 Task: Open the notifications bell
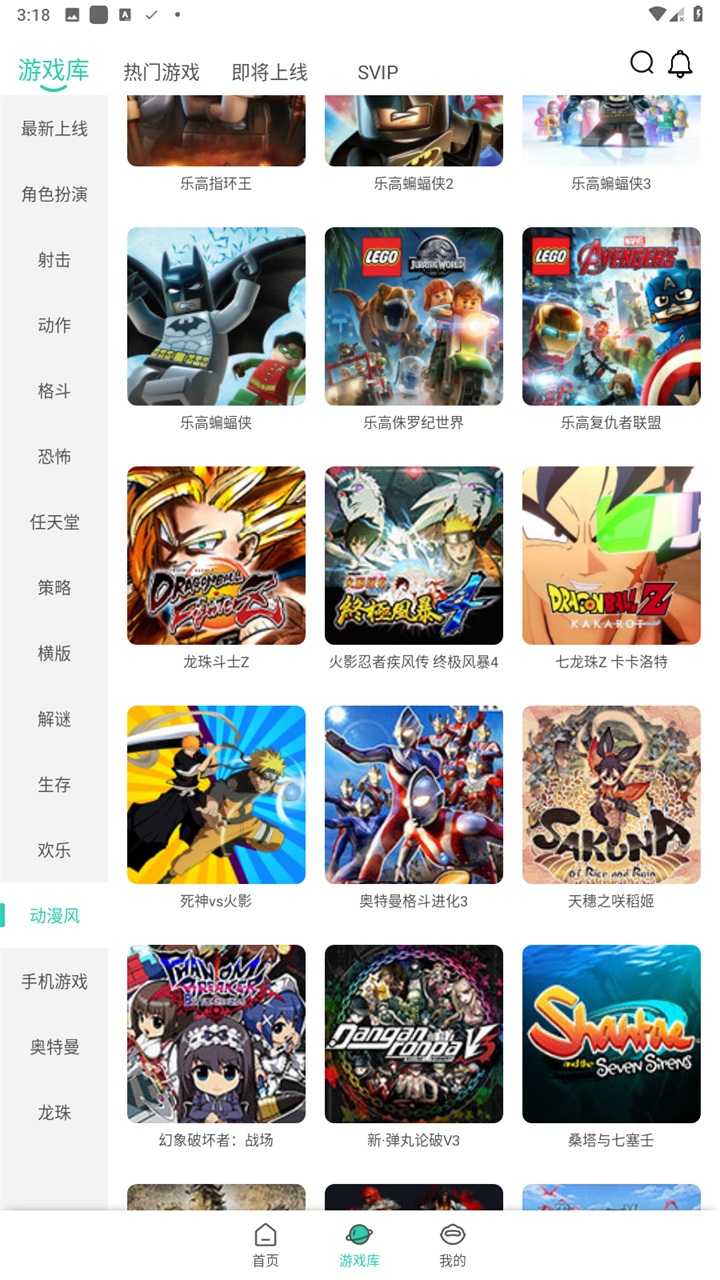(680, 63)
